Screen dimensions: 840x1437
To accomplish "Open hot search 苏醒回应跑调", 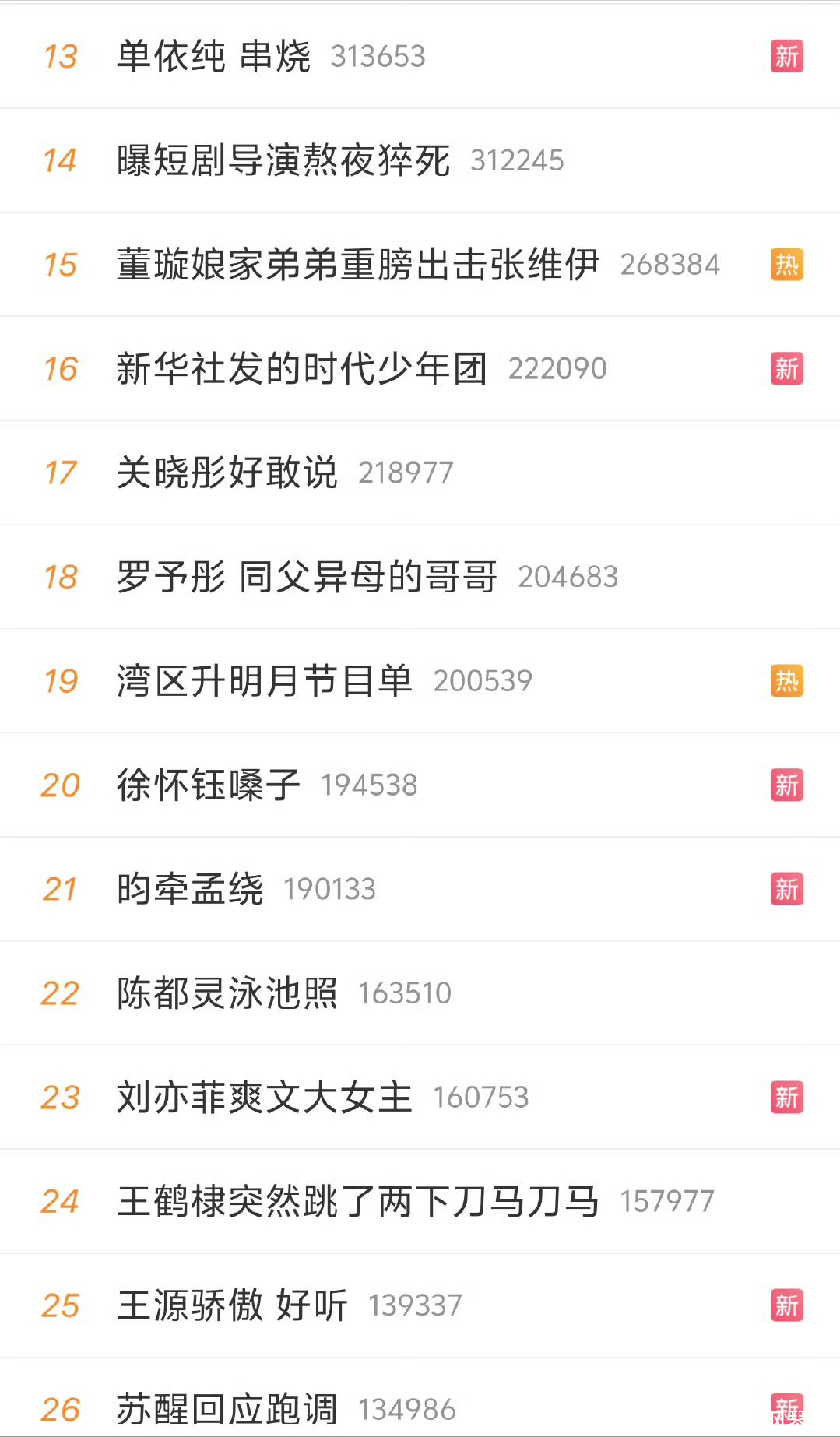I will [227, 1409].
